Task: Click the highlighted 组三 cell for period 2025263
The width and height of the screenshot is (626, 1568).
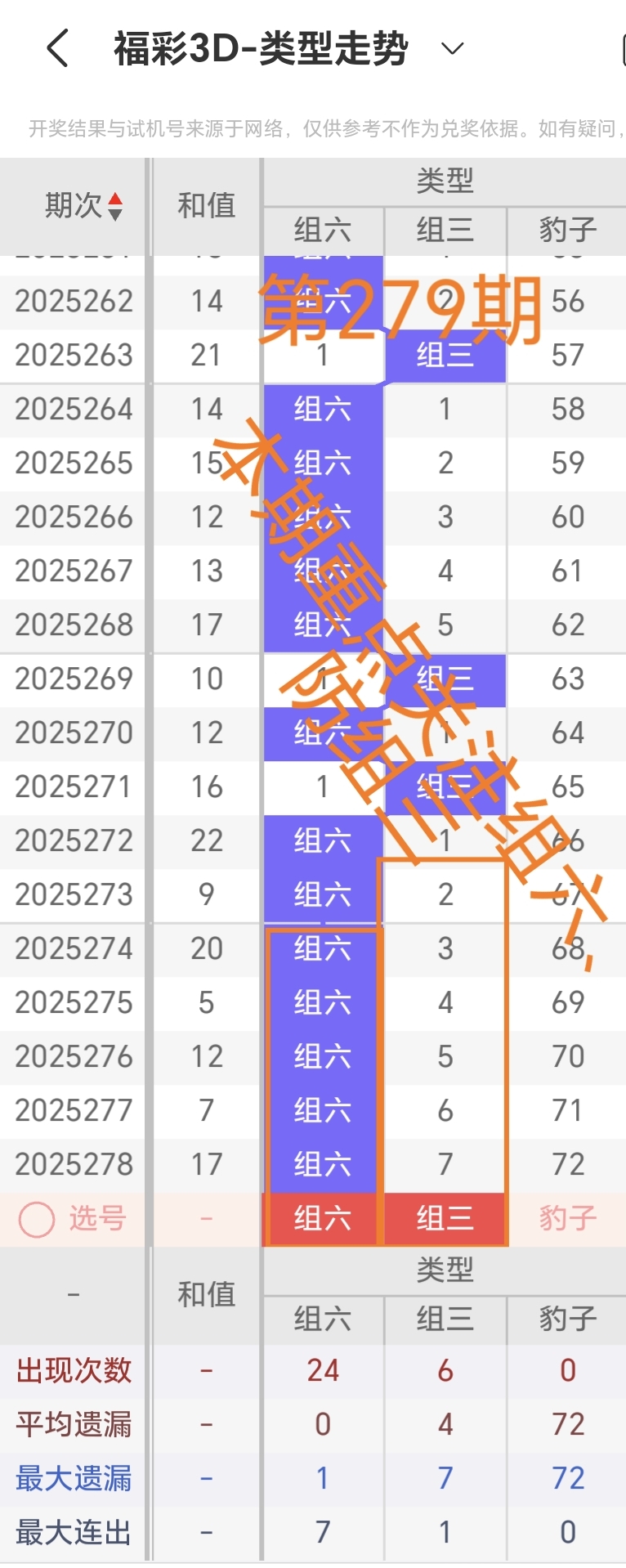Action: click(x=445, y=355)
